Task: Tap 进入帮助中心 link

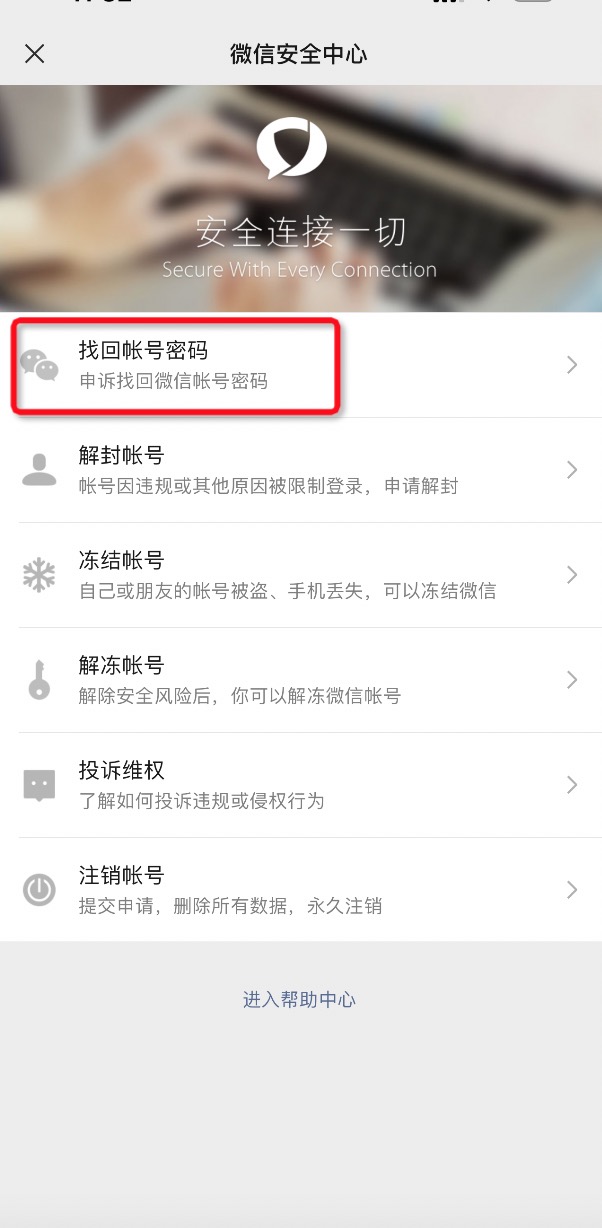Action: pos(299,999)
